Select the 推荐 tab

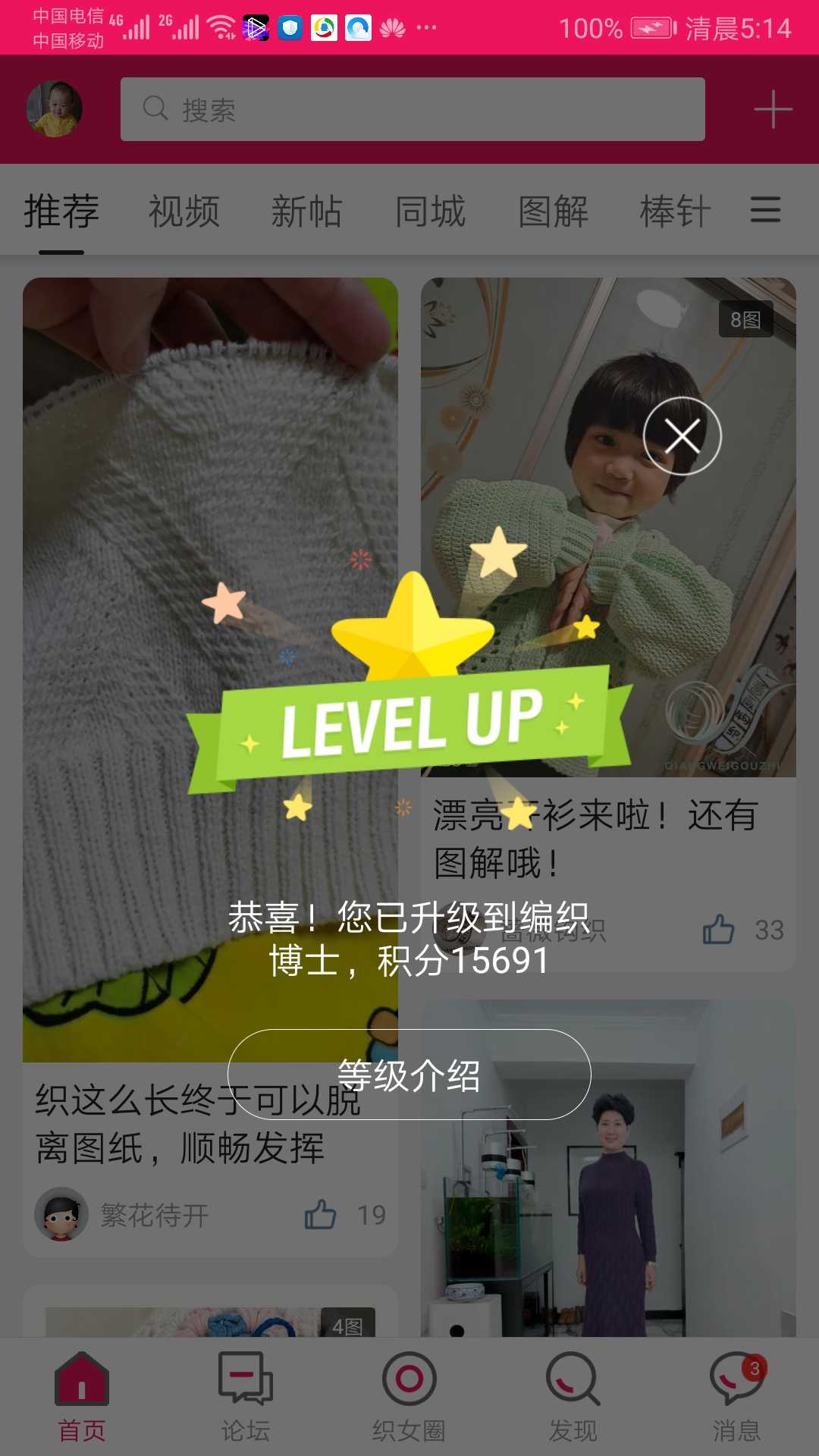coord(61,212)
